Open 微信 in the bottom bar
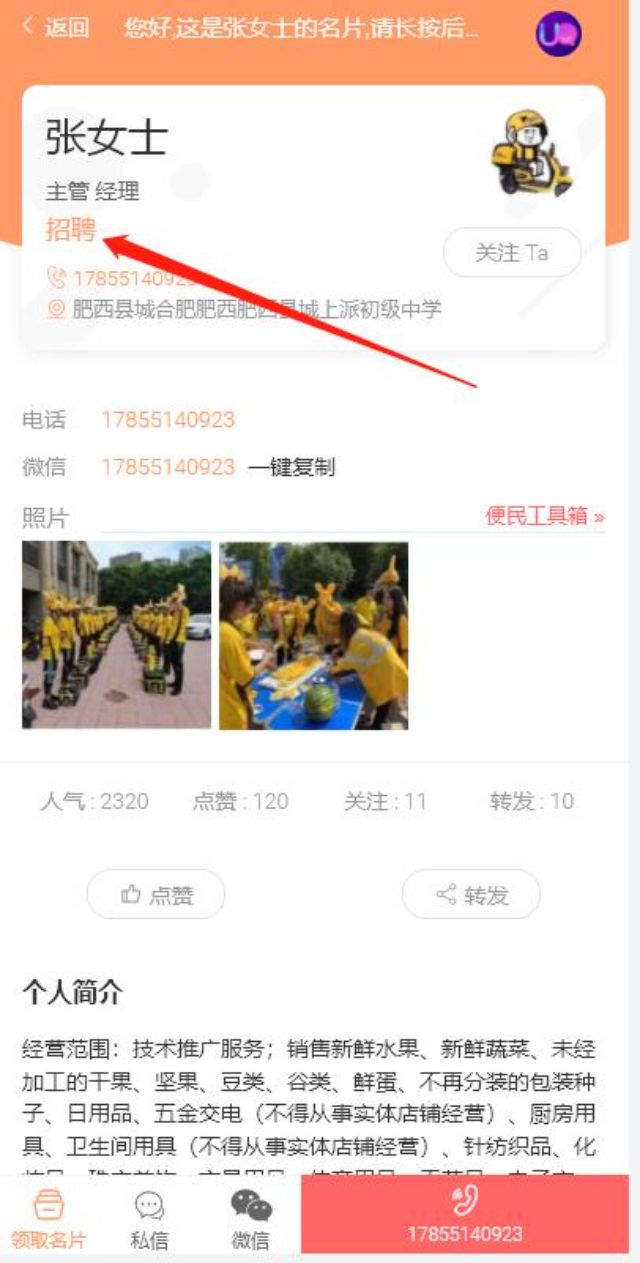This screenshot has height=1263, width=640. coord(250,1218)
